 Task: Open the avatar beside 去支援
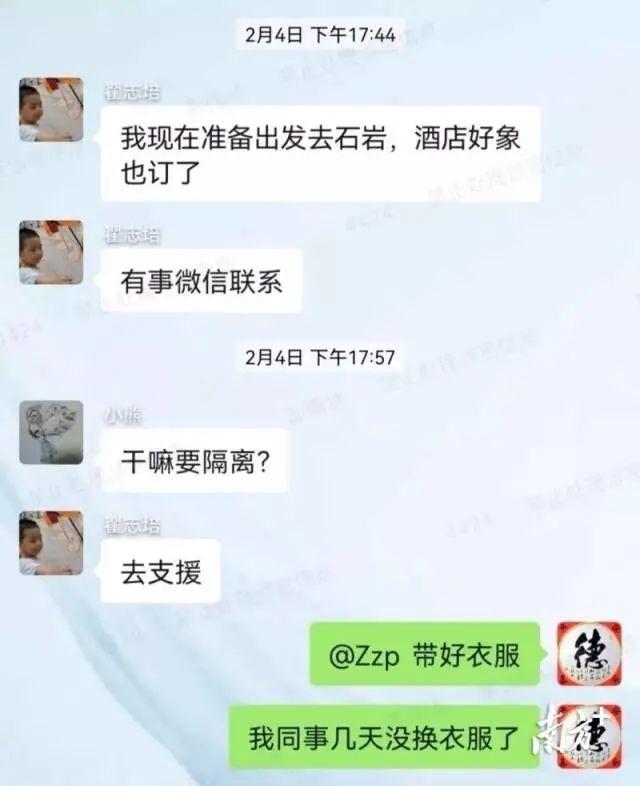pyautogui.click(x=51, y=543)
